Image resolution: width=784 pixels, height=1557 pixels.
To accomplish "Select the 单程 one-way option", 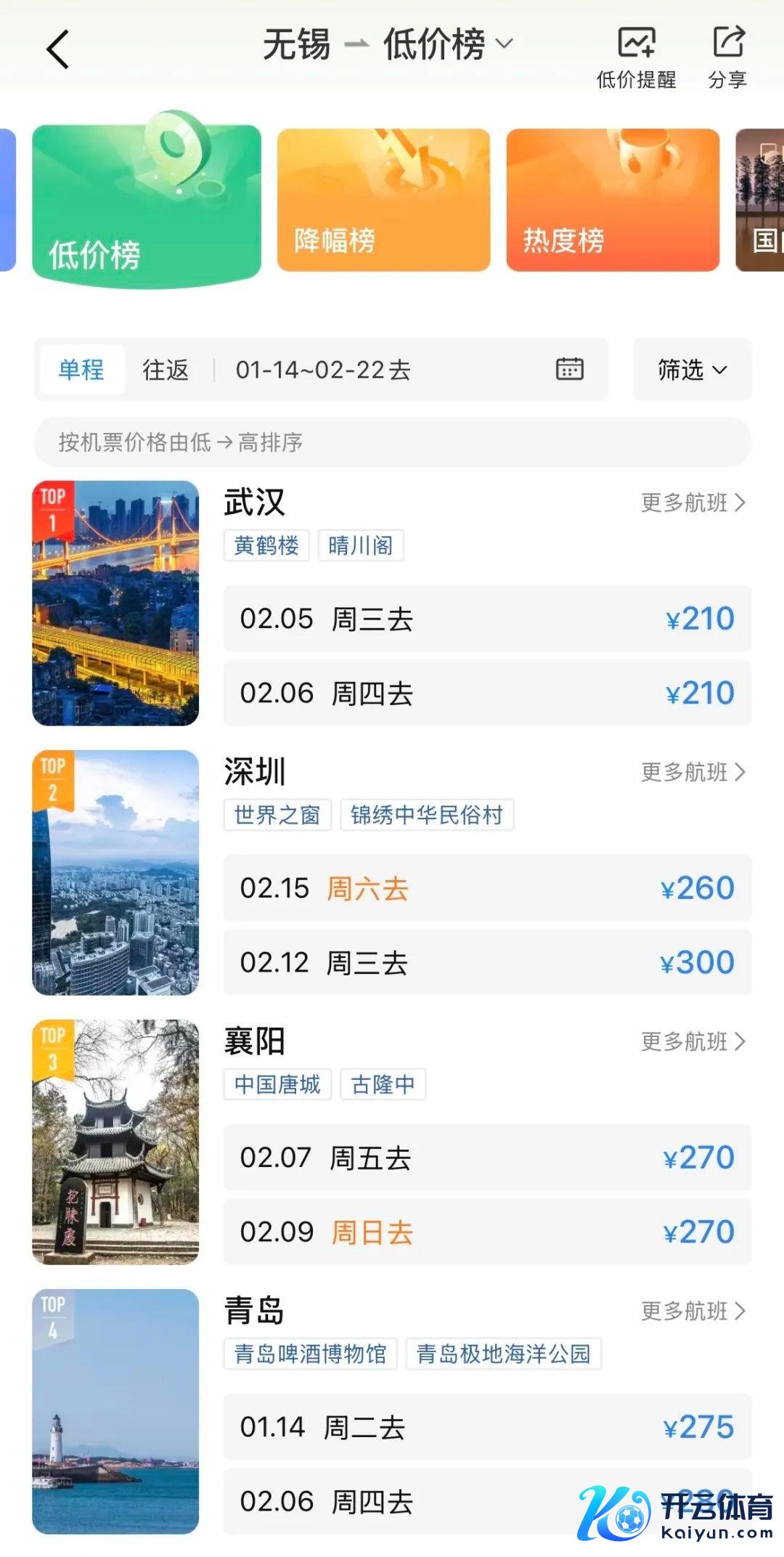I will pos(81,370).
